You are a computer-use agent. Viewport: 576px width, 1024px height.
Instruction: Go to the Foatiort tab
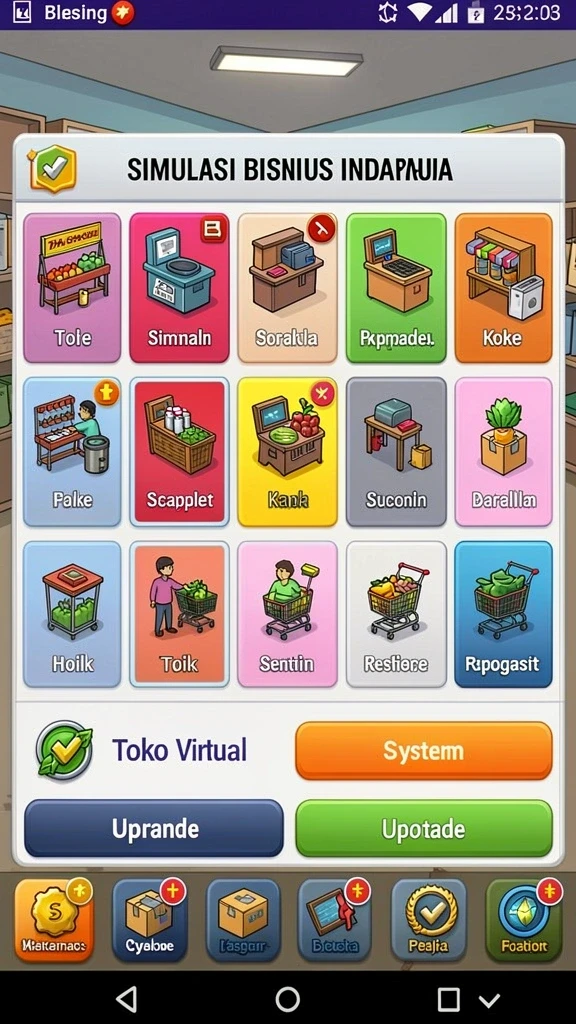[x=524, y=920]
